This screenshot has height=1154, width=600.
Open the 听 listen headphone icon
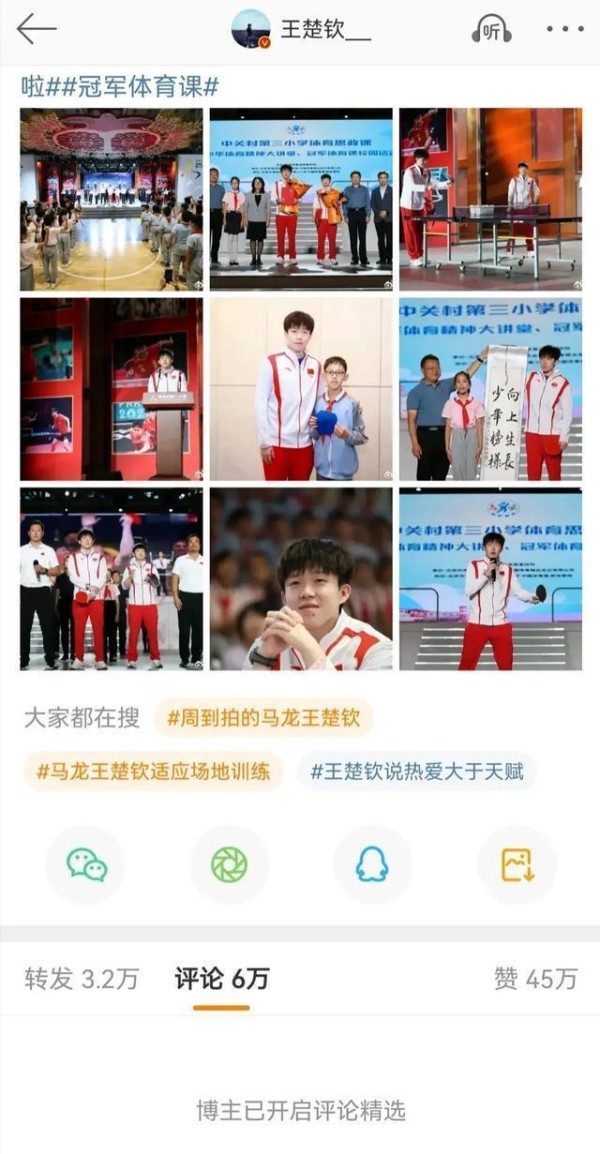pyautogui.click(x=491, y=29)
